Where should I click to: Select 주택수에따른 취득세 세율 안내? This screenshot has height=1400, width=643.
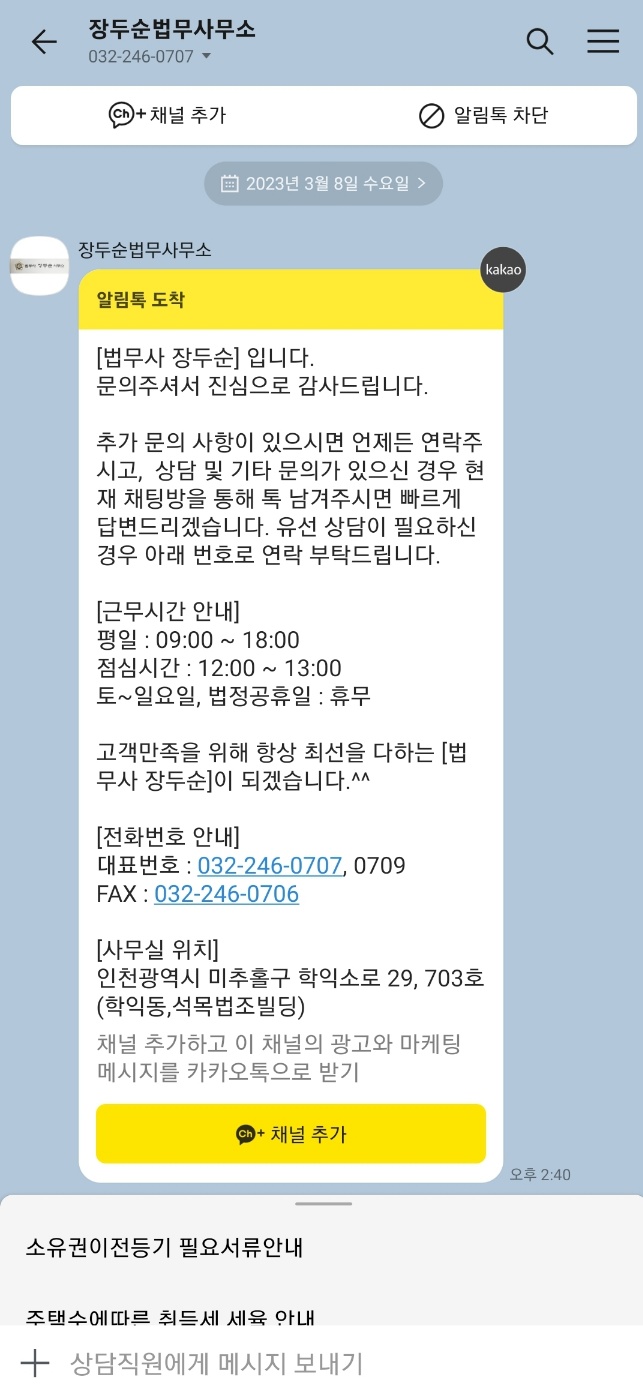(x=164, y=1314)
